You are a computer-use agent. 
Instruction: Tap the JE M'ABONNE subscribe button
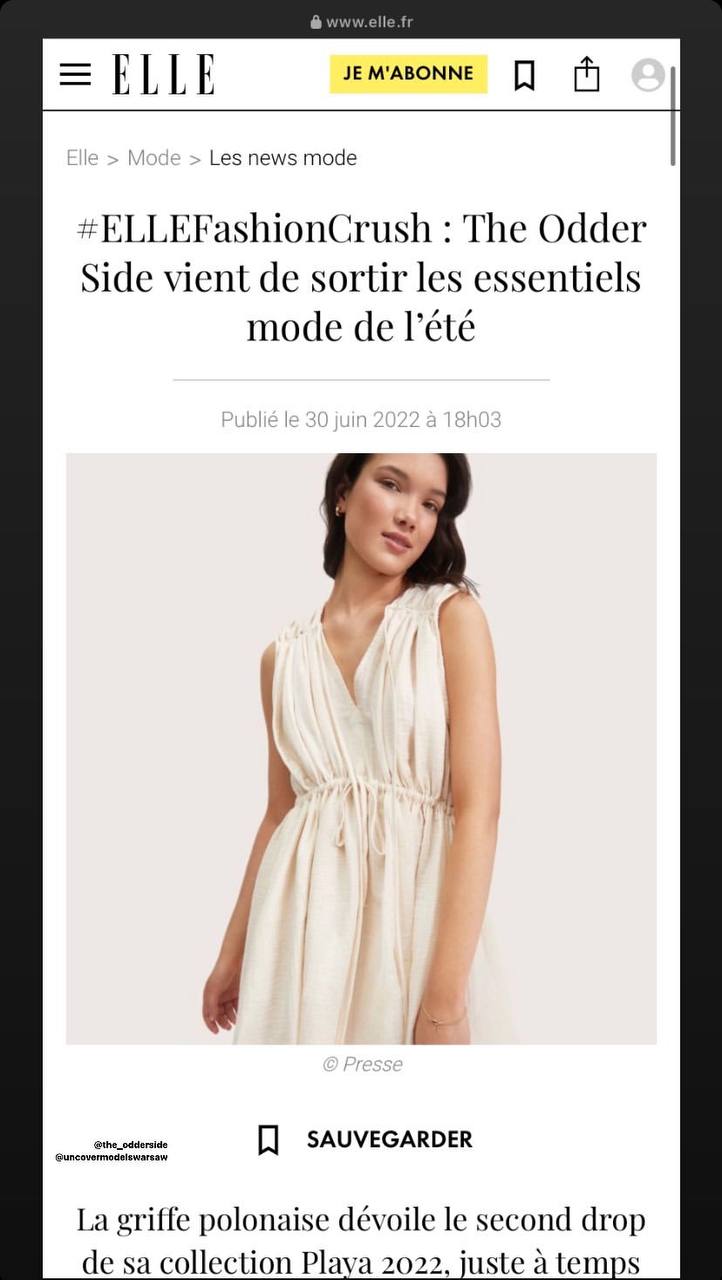pyautogui.click(x=408, y=74)
